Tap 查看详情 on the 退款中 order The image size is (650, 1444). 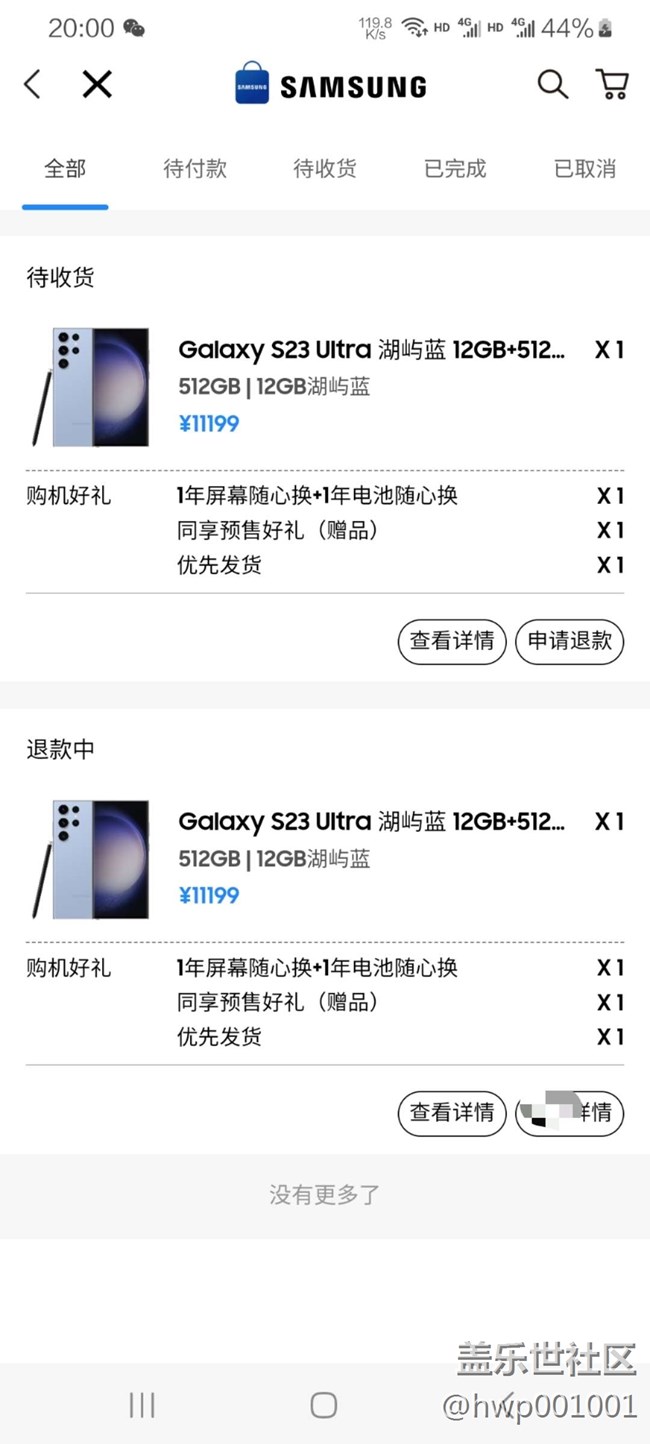tap(452, 1113)
